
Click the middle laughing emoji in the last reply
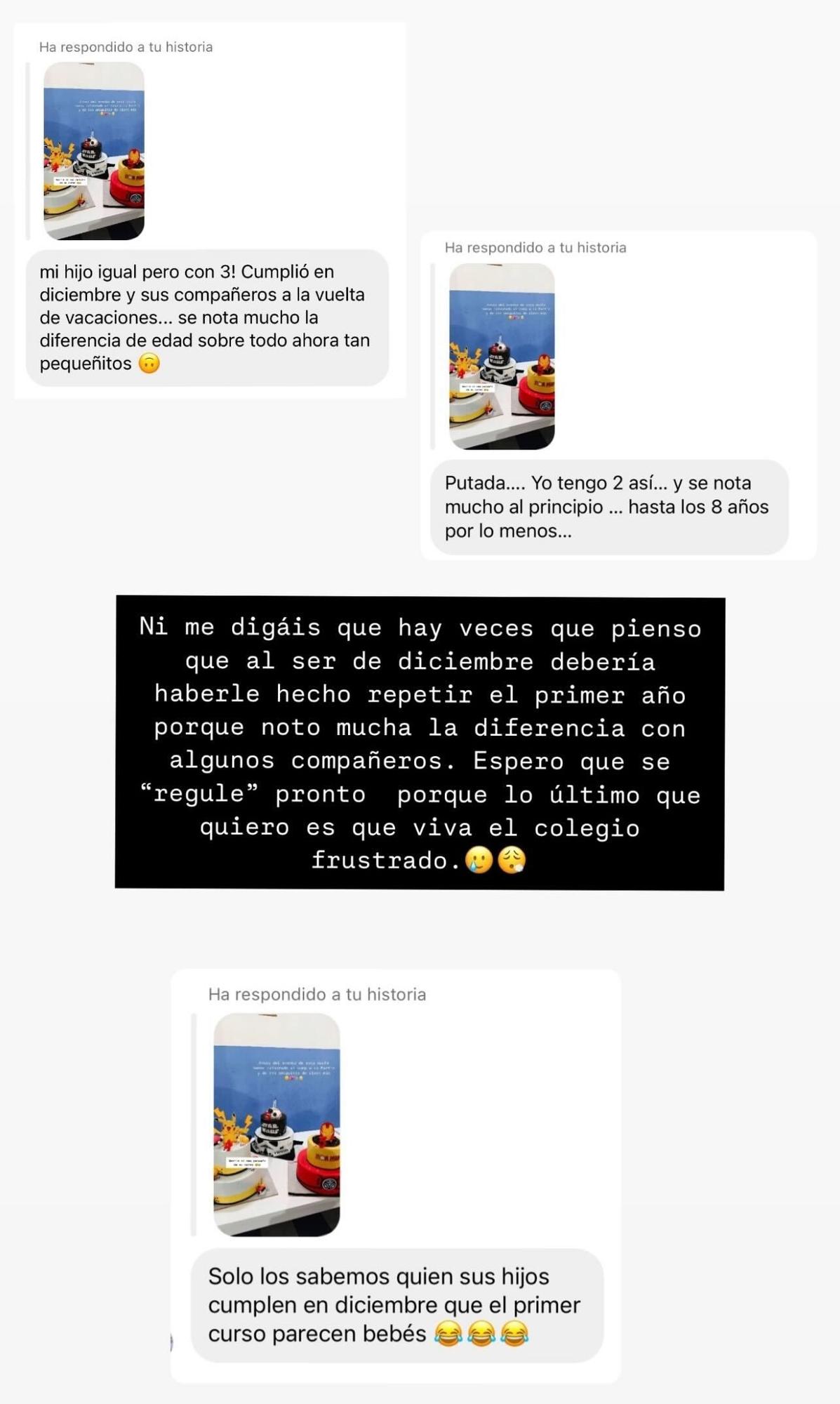(480, 1333)
